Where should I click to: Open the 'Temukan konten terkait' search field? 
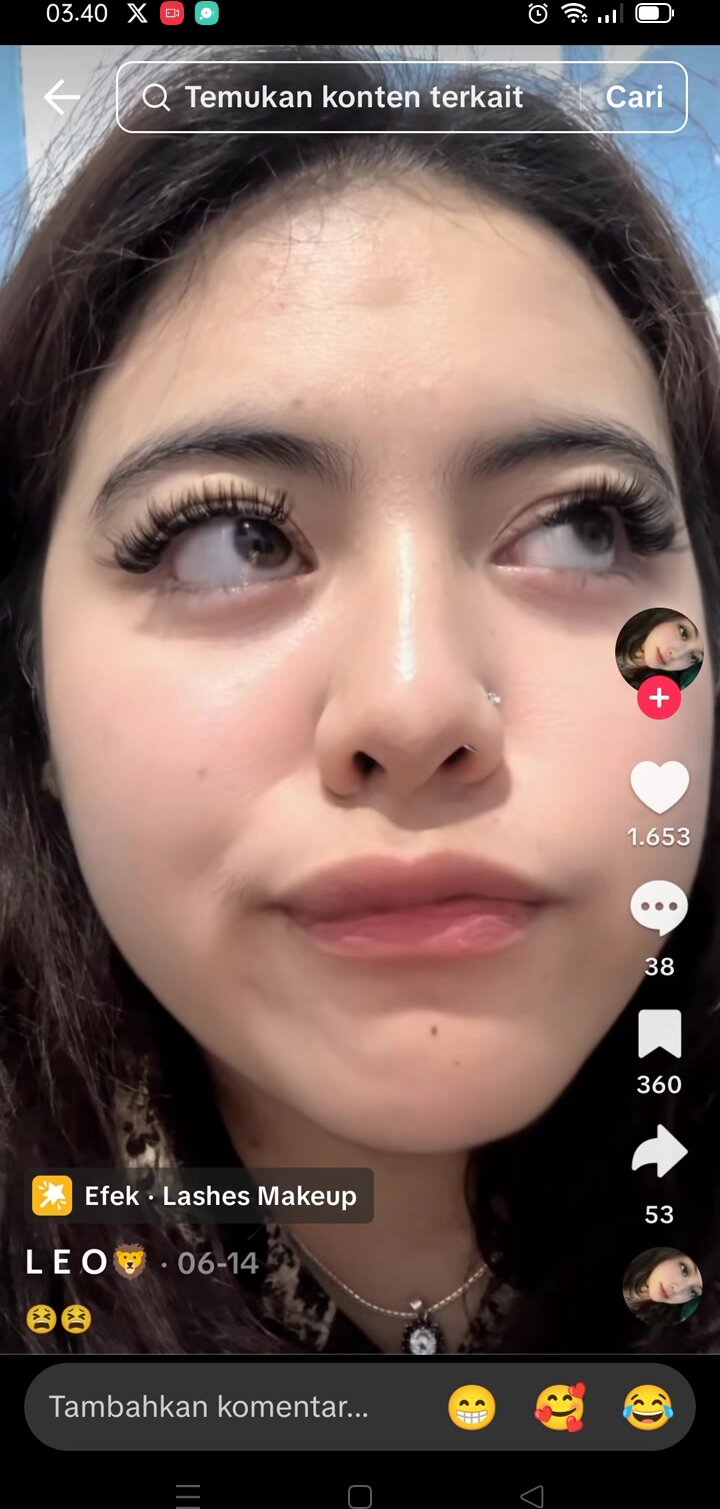350,97
